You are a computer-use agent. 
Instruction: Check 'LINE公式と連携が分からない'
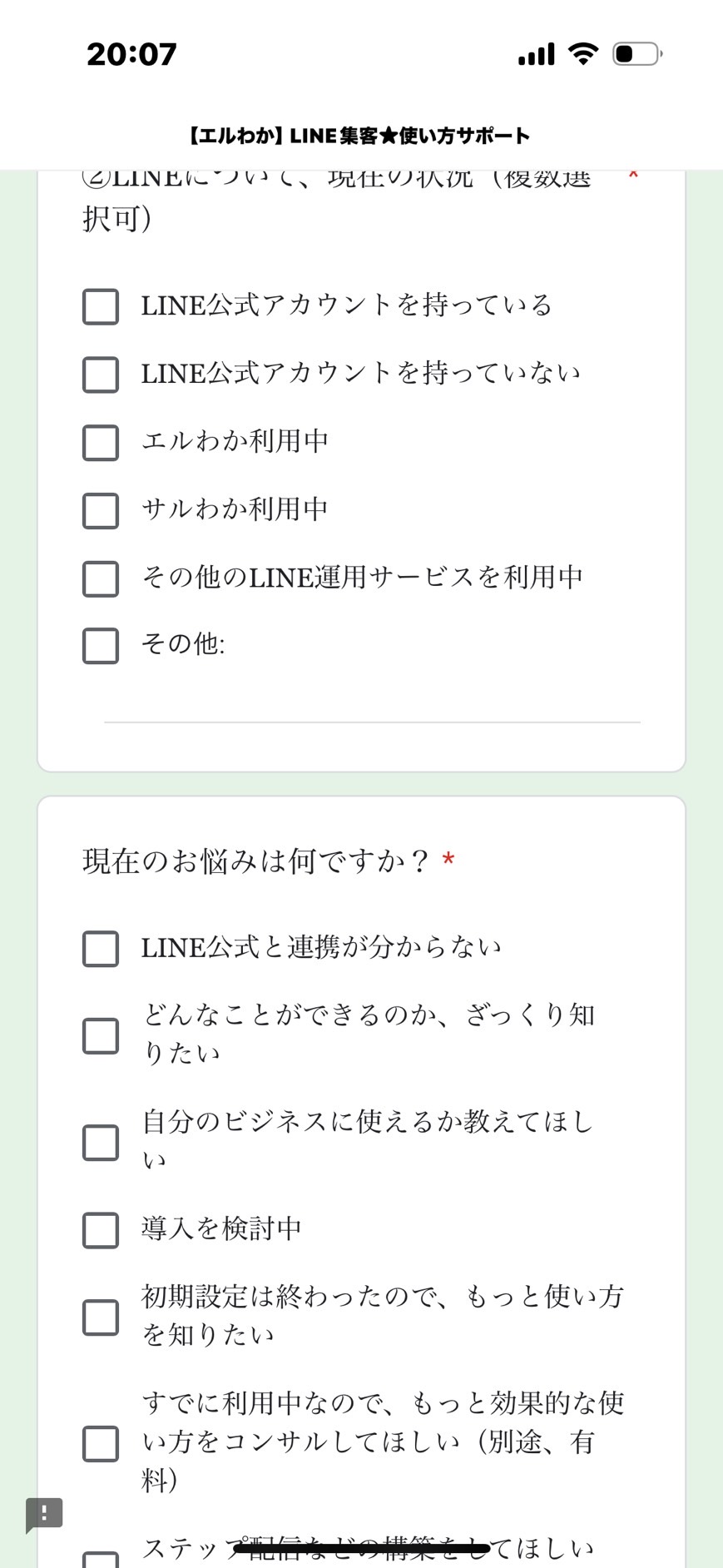click(x=101, y=949)
